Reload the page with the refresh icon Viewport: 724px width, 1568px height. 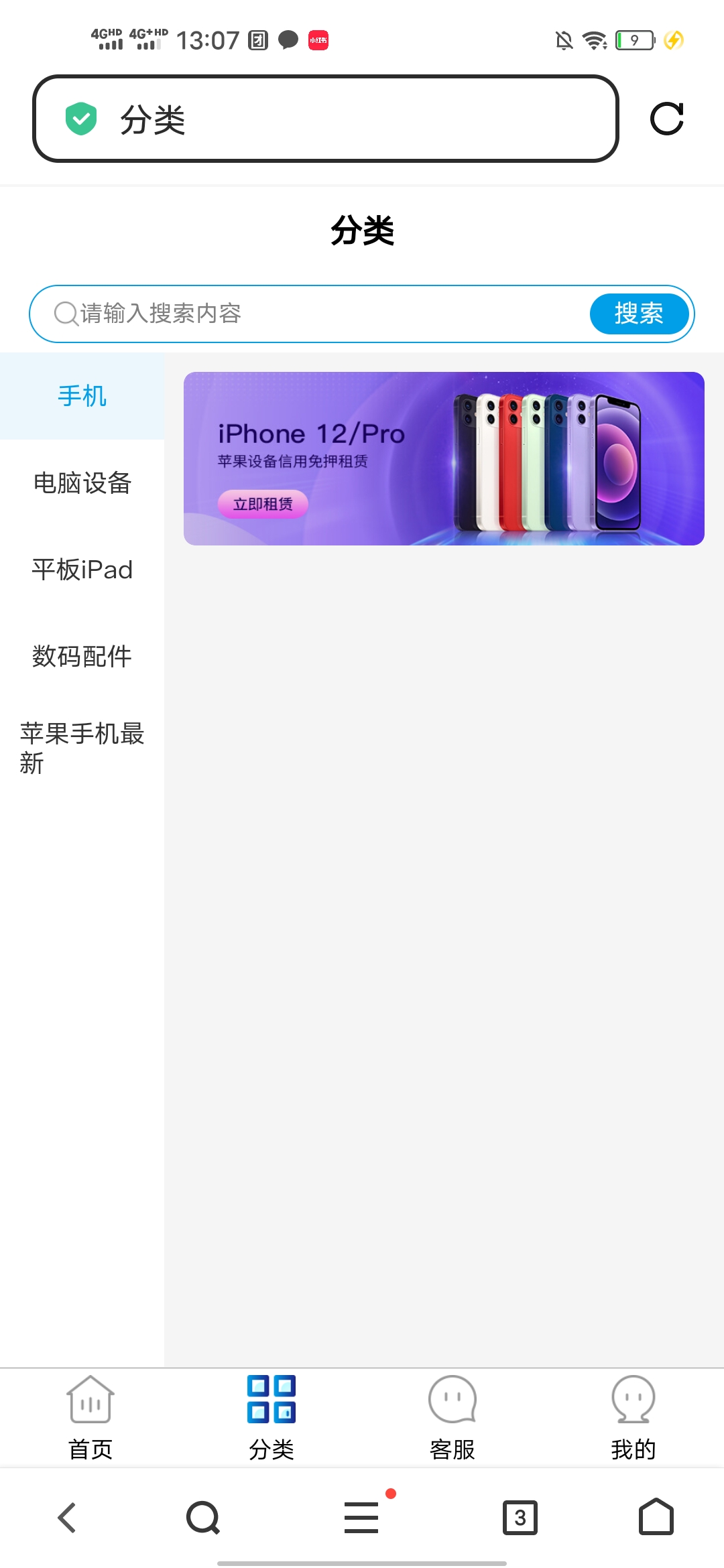pyautogui.click(x=666, y=119)
